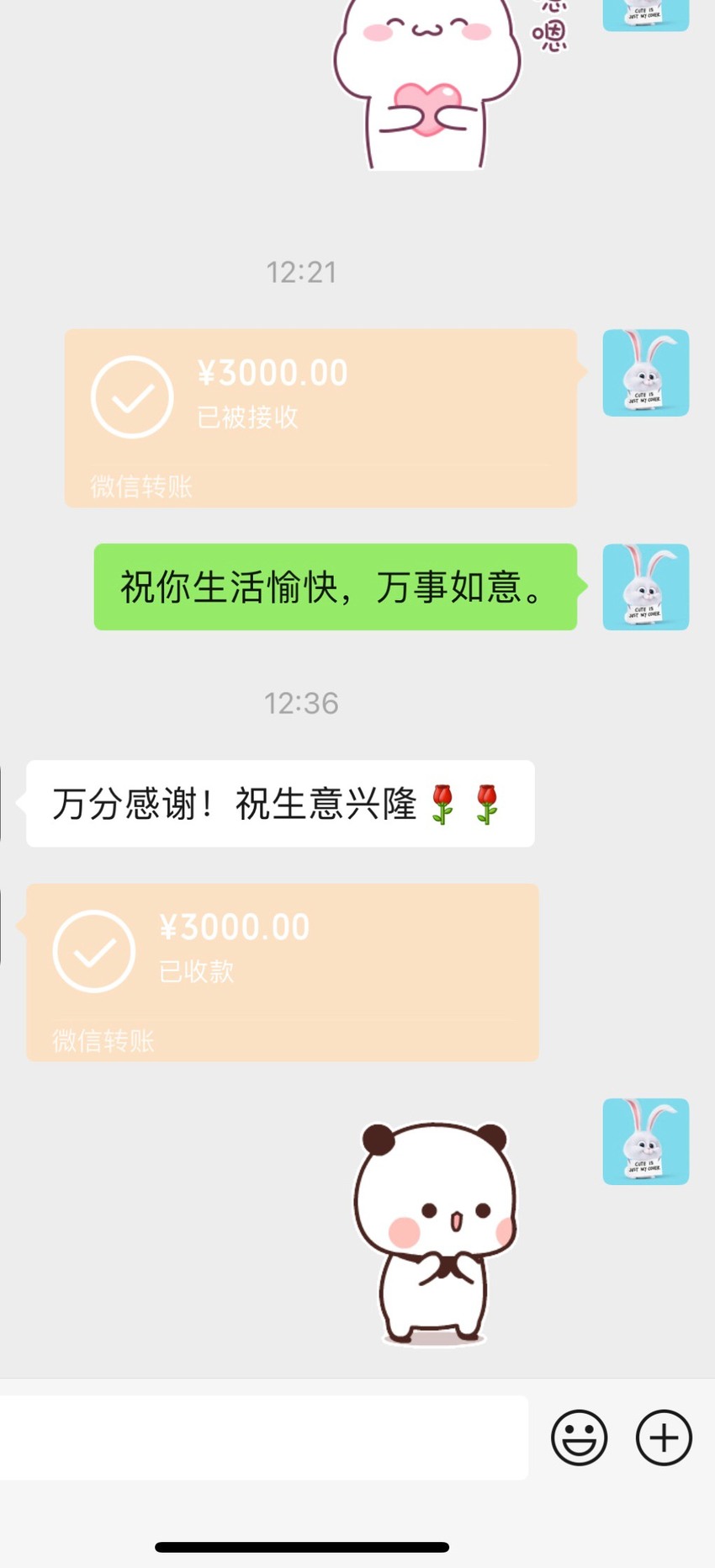Open the plus attachment menu
The image size is (715, 1568).
(664, 1438)
